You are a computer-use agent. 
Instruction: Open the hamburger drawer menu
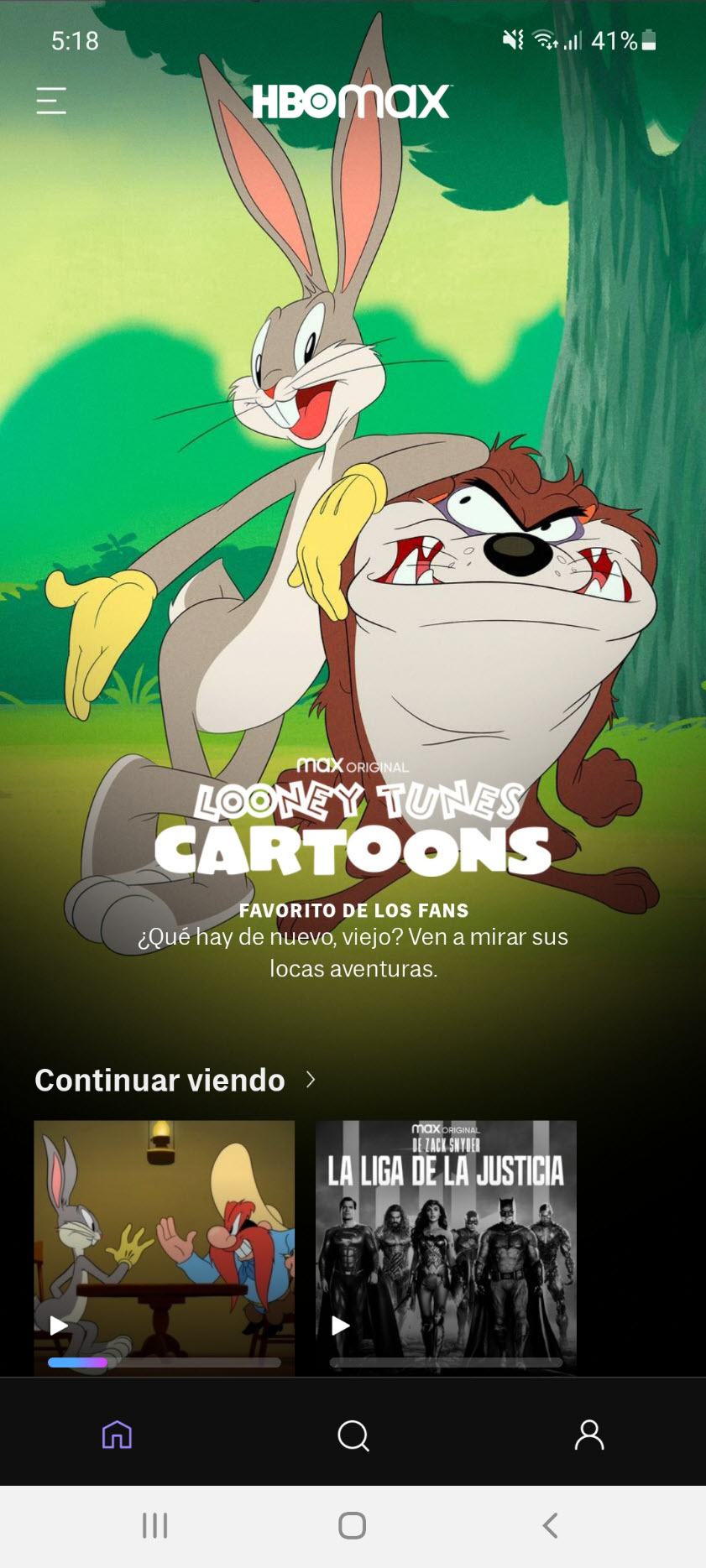pos(51,101)
